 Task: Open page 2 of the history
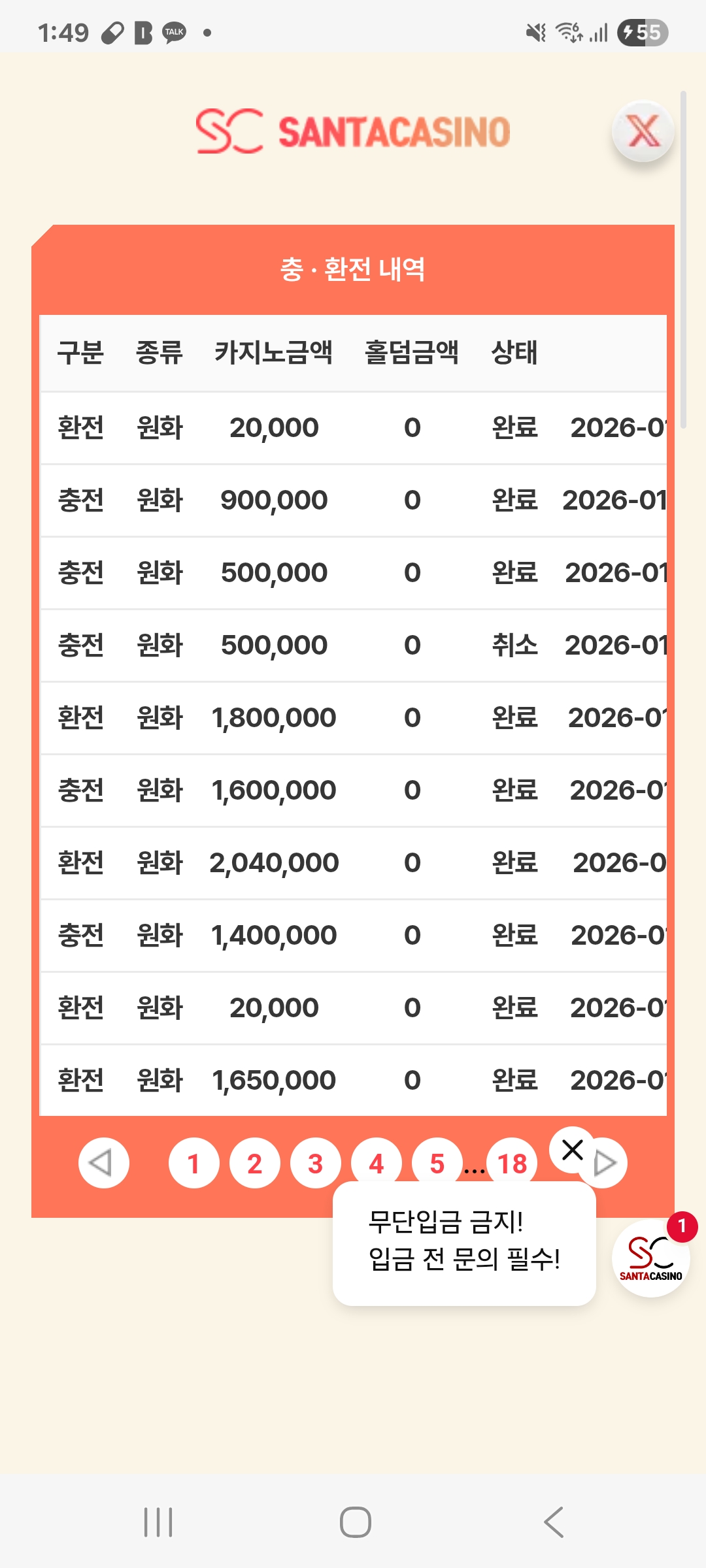tap(254, 1163)
